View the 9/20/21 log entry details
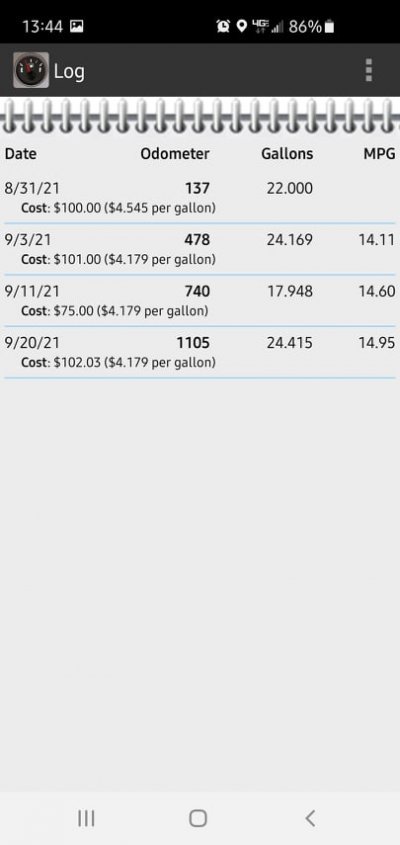 pyautogui.click(x=200, y=352)
